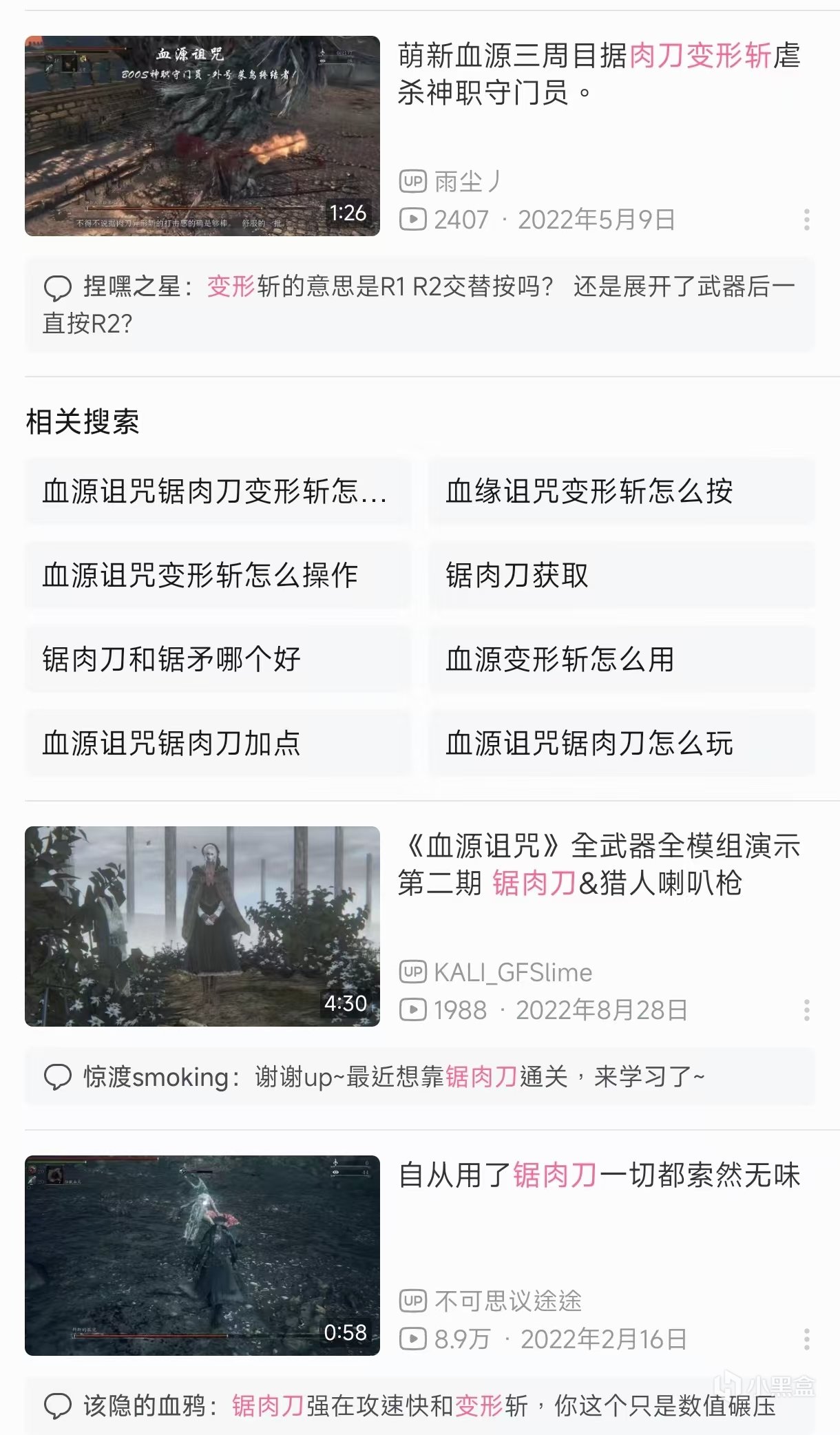840x1435 pixels.
Task: Choose related search 锯肉刀和锯矛哪个好
Action: point(218,660)
